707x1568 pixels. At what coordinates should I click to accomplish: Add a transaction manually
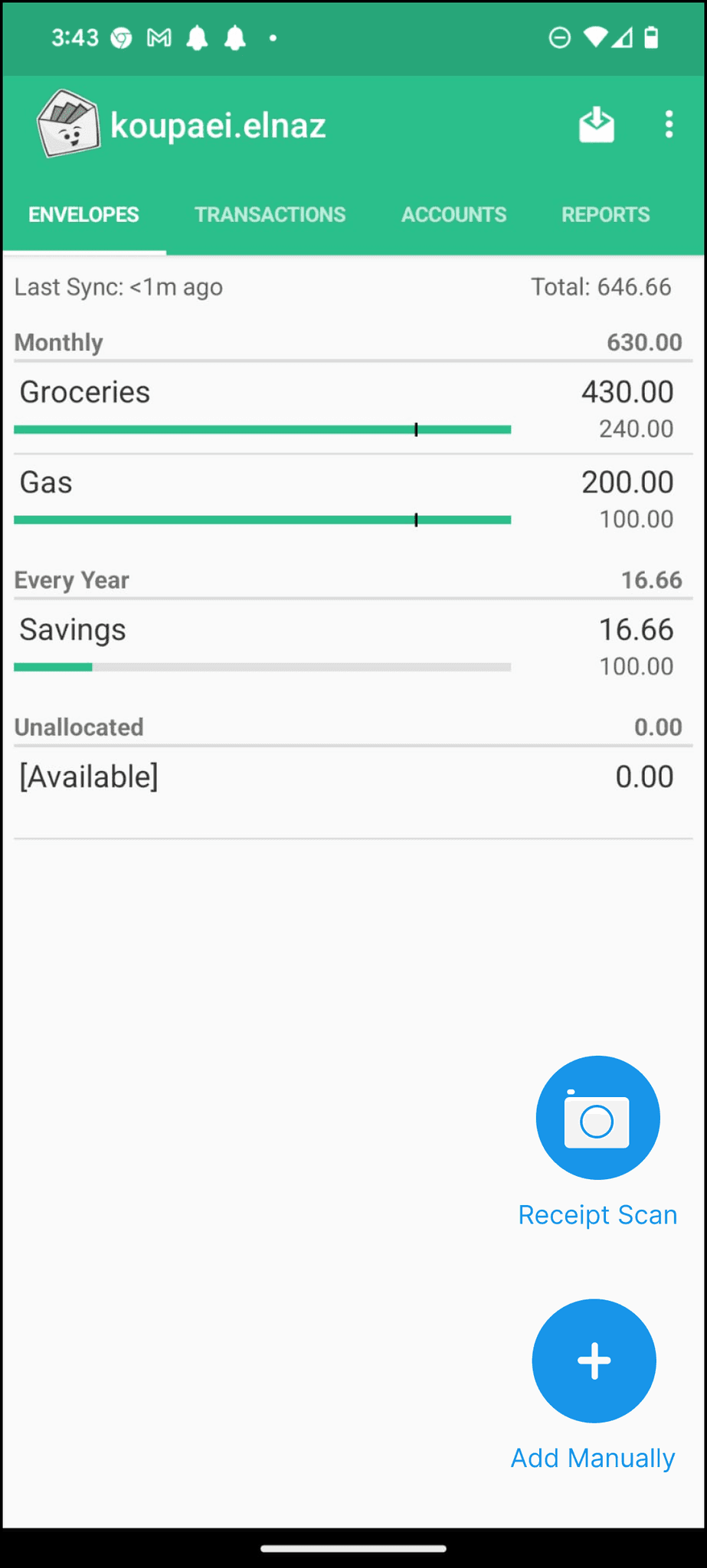(594, 1361)
